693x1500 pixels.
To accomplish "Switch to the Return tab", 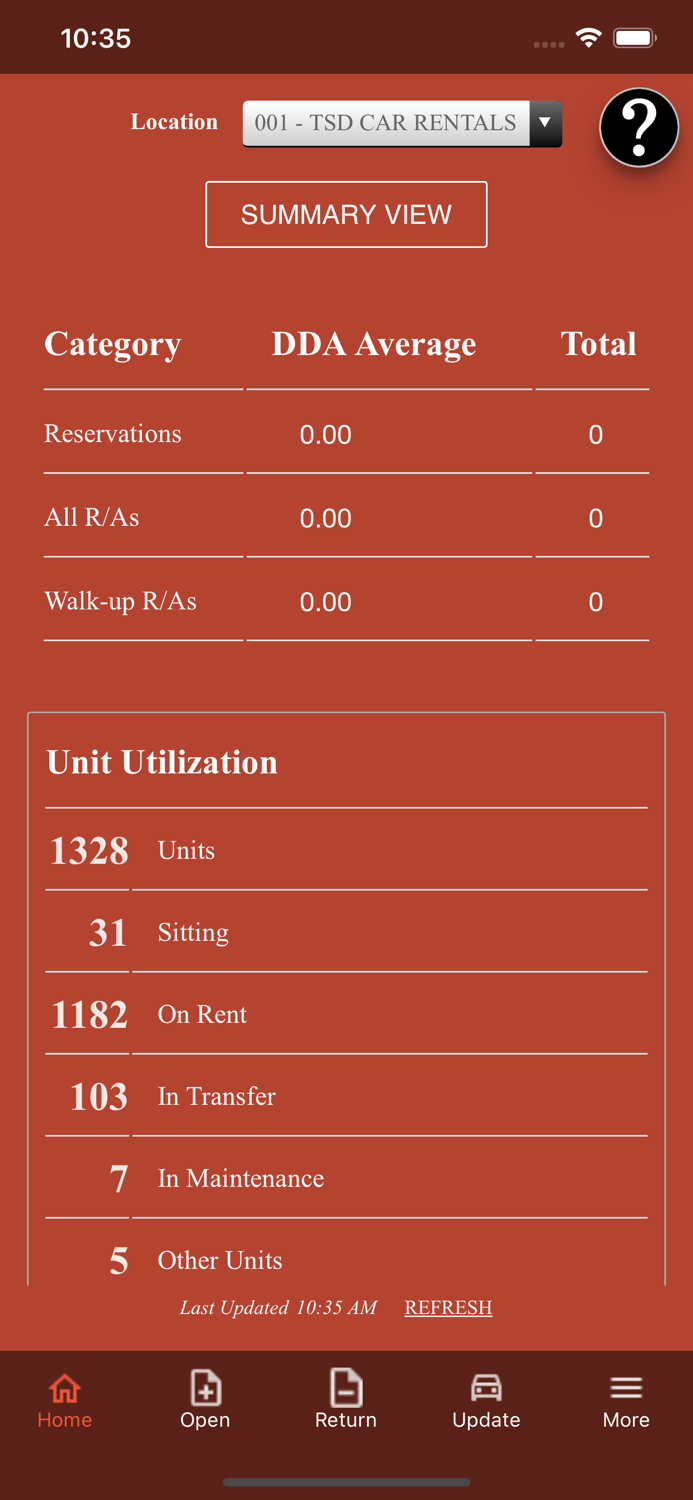I will pos(346,1402).
